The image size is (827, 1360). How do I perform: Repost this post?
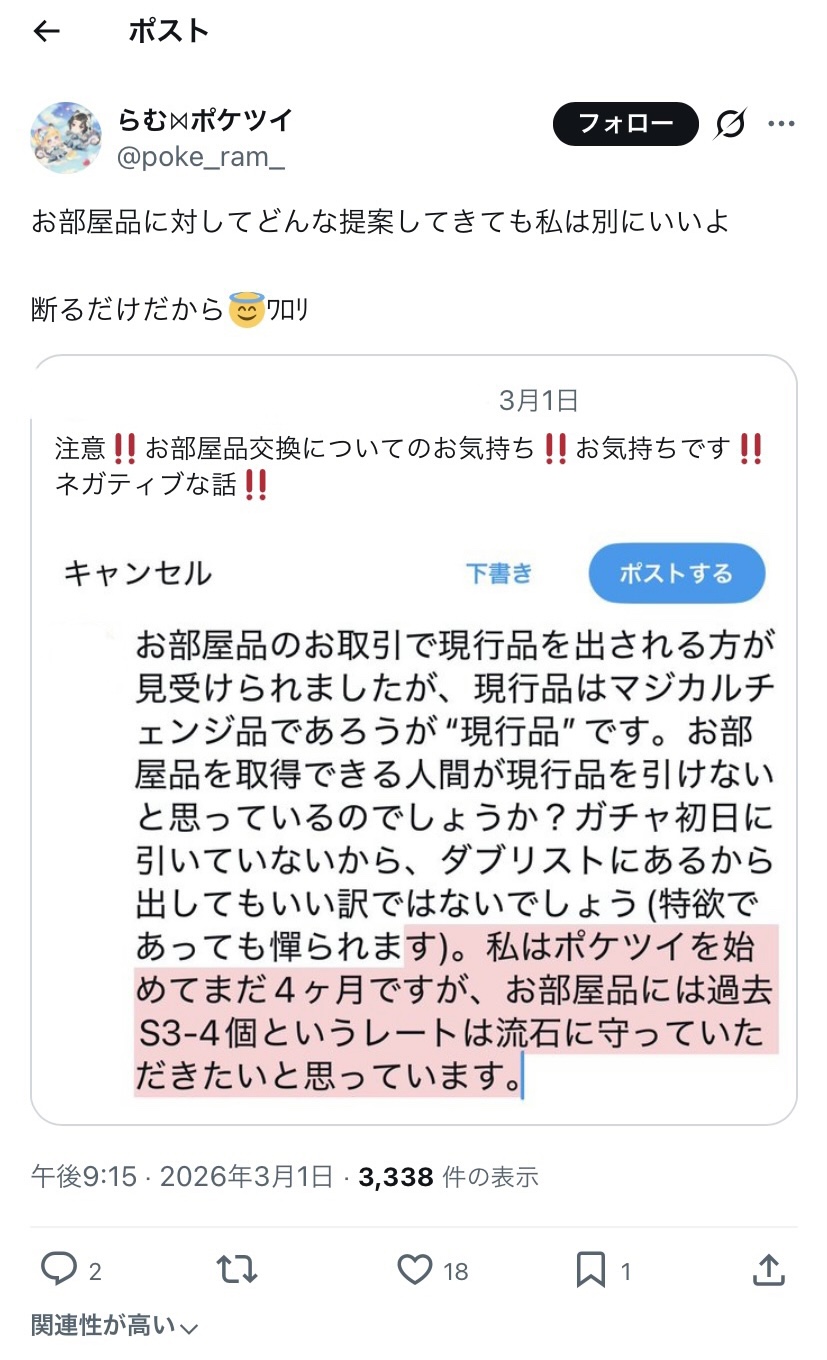[237, 1270]
